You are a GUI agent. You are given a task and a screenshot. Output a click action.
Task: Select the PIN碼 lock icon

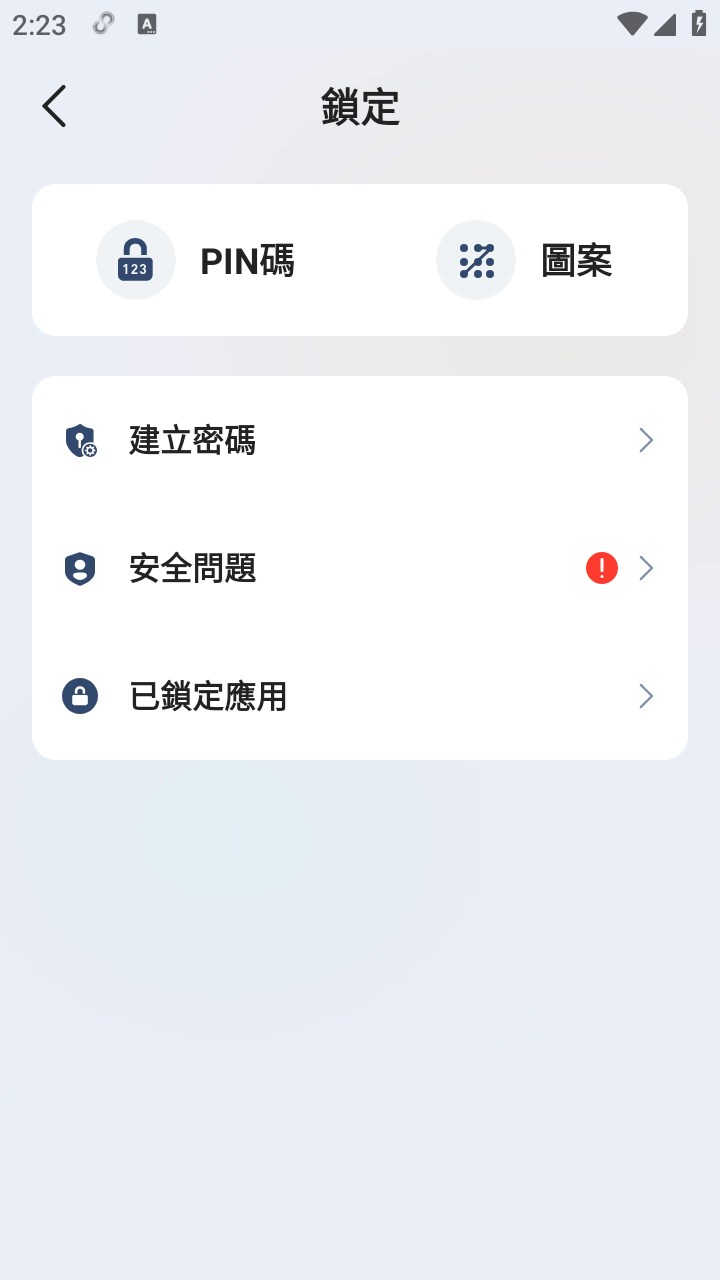click(135, 259)
